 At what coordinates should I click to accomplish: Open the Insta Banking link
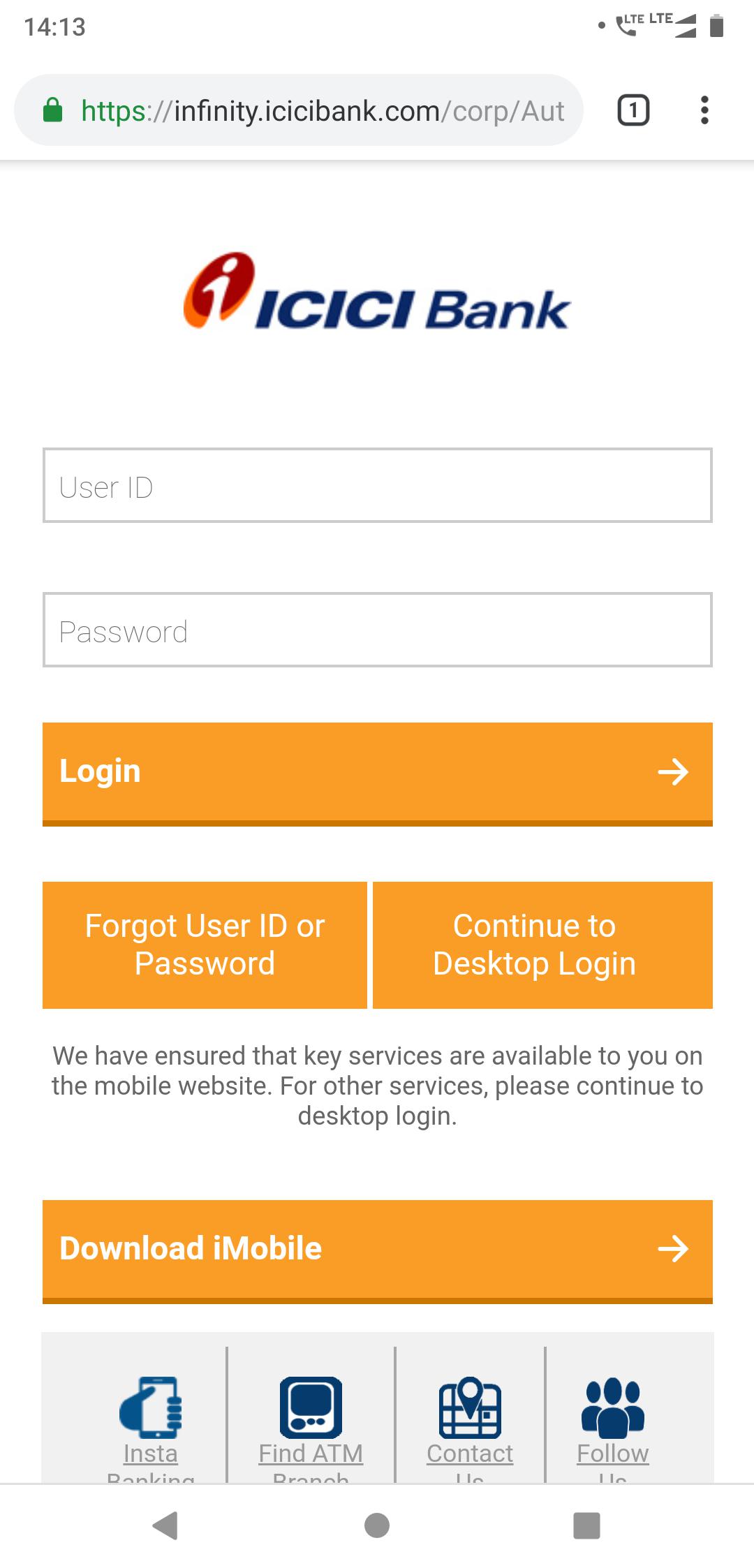(x=151, y=1424)
